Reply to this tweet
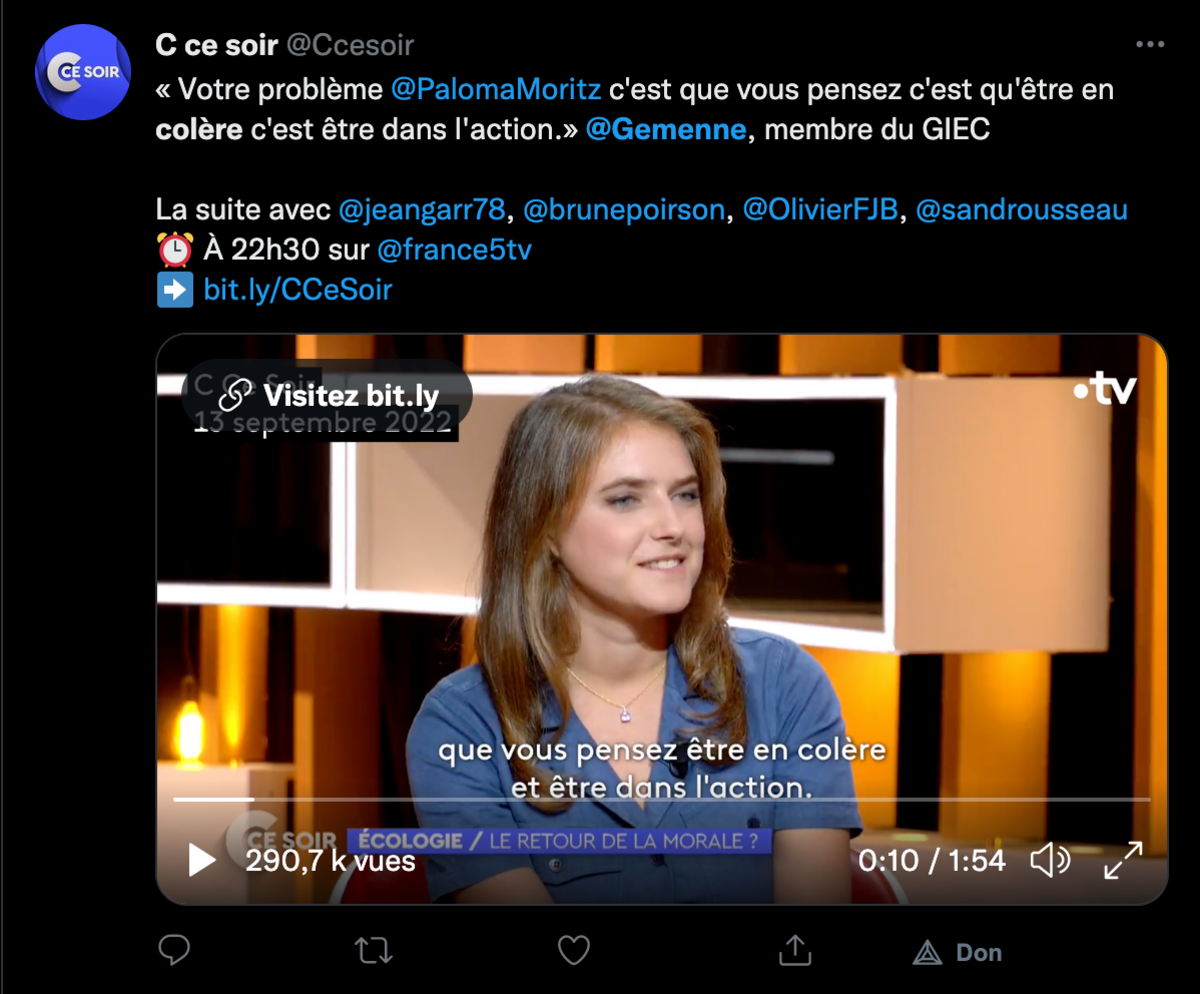Image resolution: width=1200 pixels, height=994 pixels. pos(176,949)
